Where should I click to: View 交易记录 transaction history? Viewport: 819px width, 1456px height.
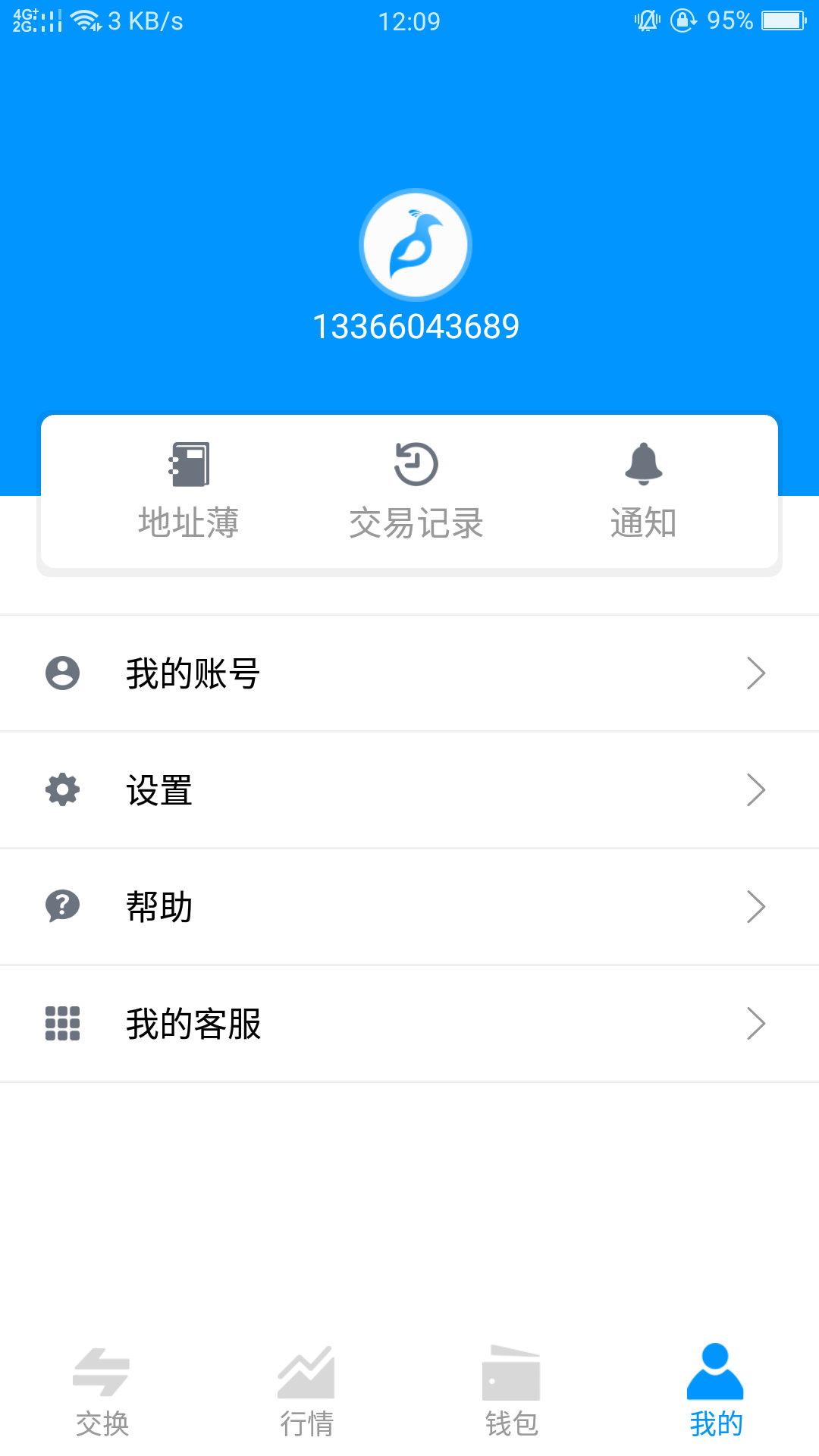click(416, 491)
